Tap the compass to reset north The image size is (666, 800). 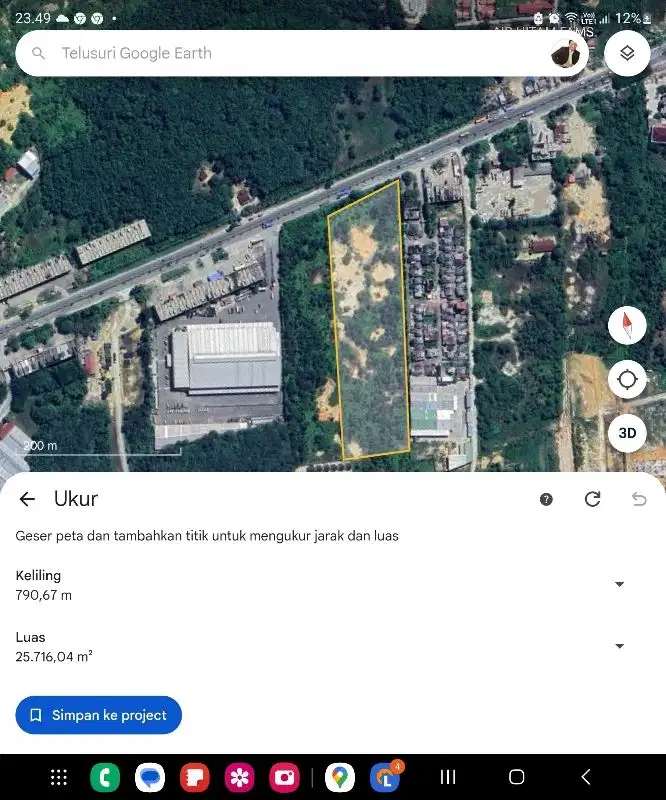[627, 326]
